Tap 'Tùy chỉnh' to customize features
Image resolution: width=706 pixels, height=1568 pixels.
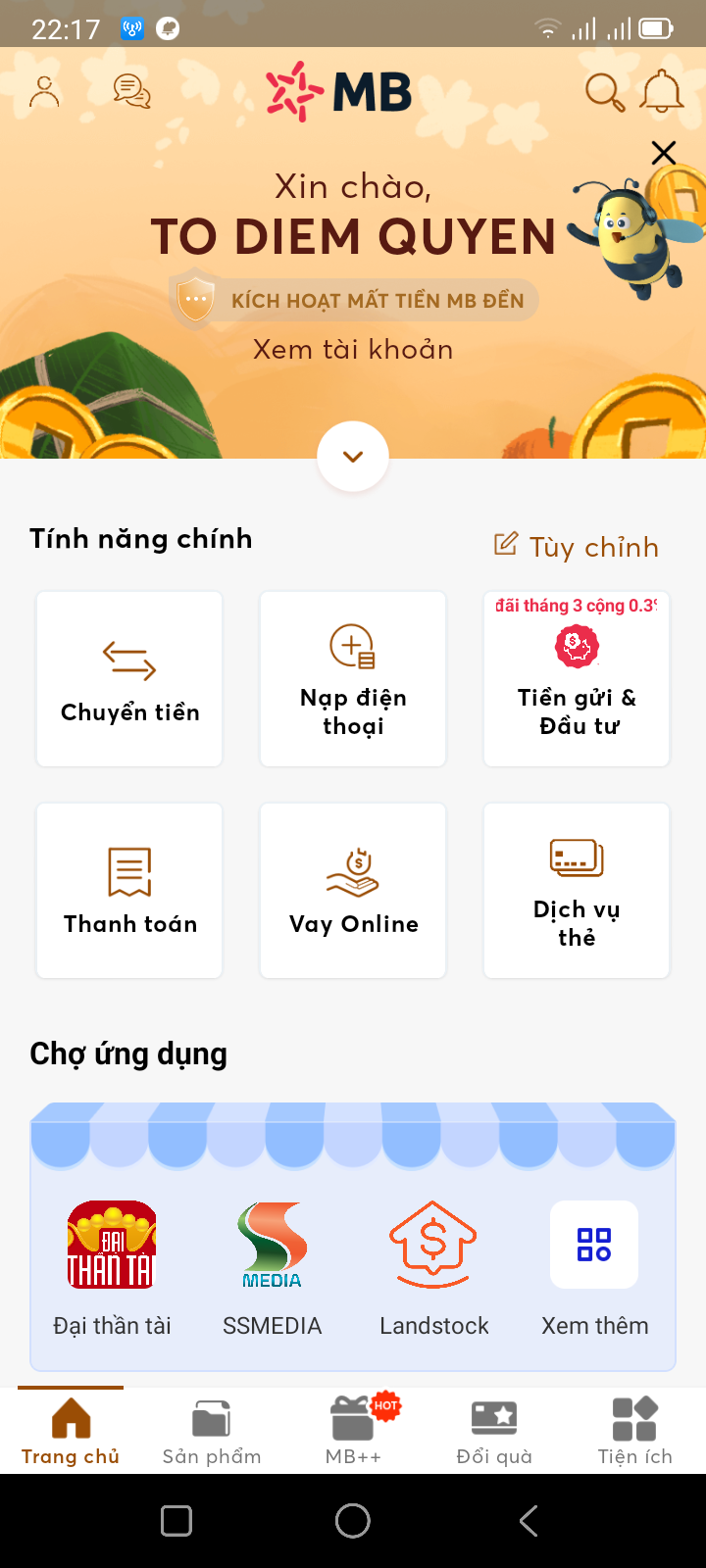pyautogui.click(x=577, y=546)
